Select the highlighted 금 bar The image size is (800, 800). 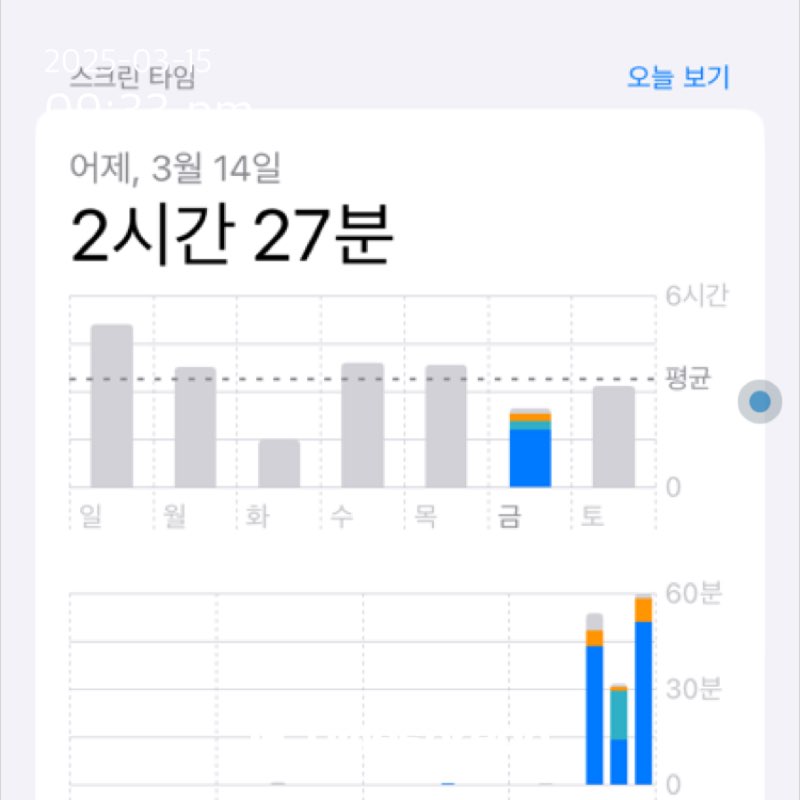[x=530, y=448]
